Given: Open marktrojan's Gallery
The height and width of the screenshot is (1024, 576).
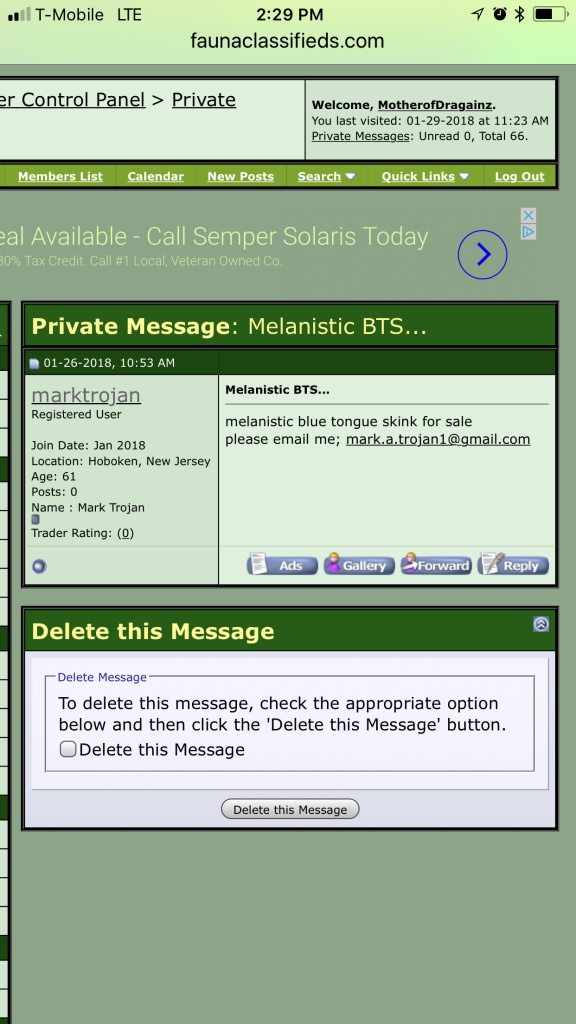Looking at the screenshot, I should 359,565.
